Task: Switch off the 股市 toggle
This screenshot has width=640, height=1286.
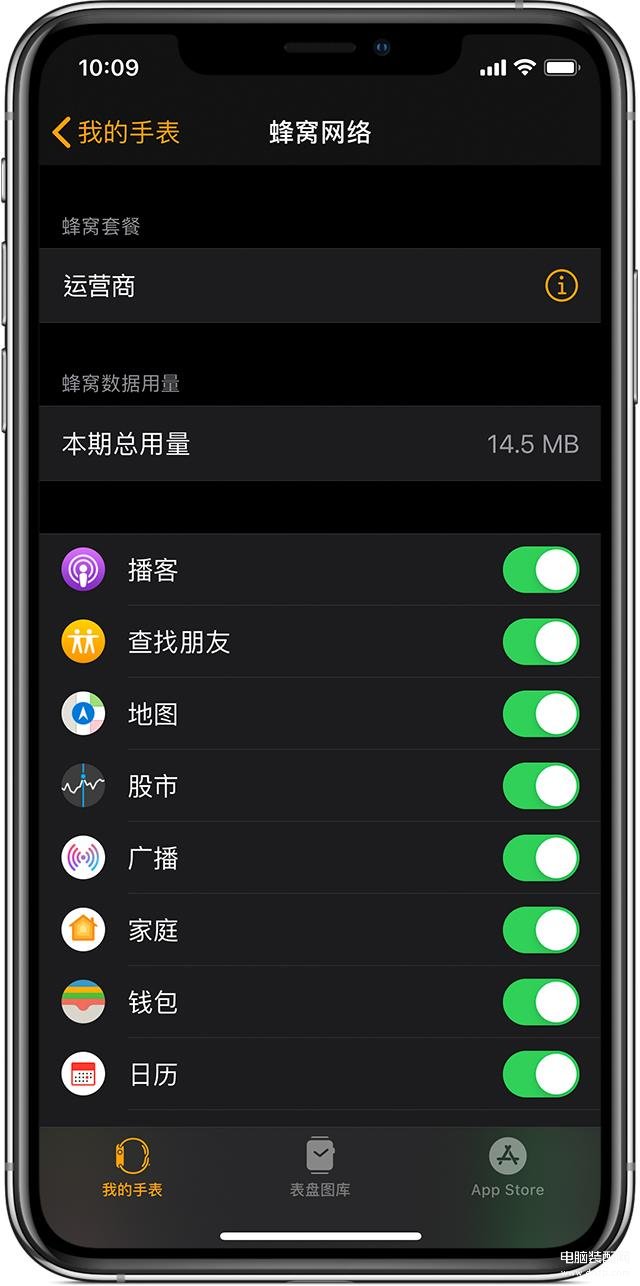Action: (541, 786)
